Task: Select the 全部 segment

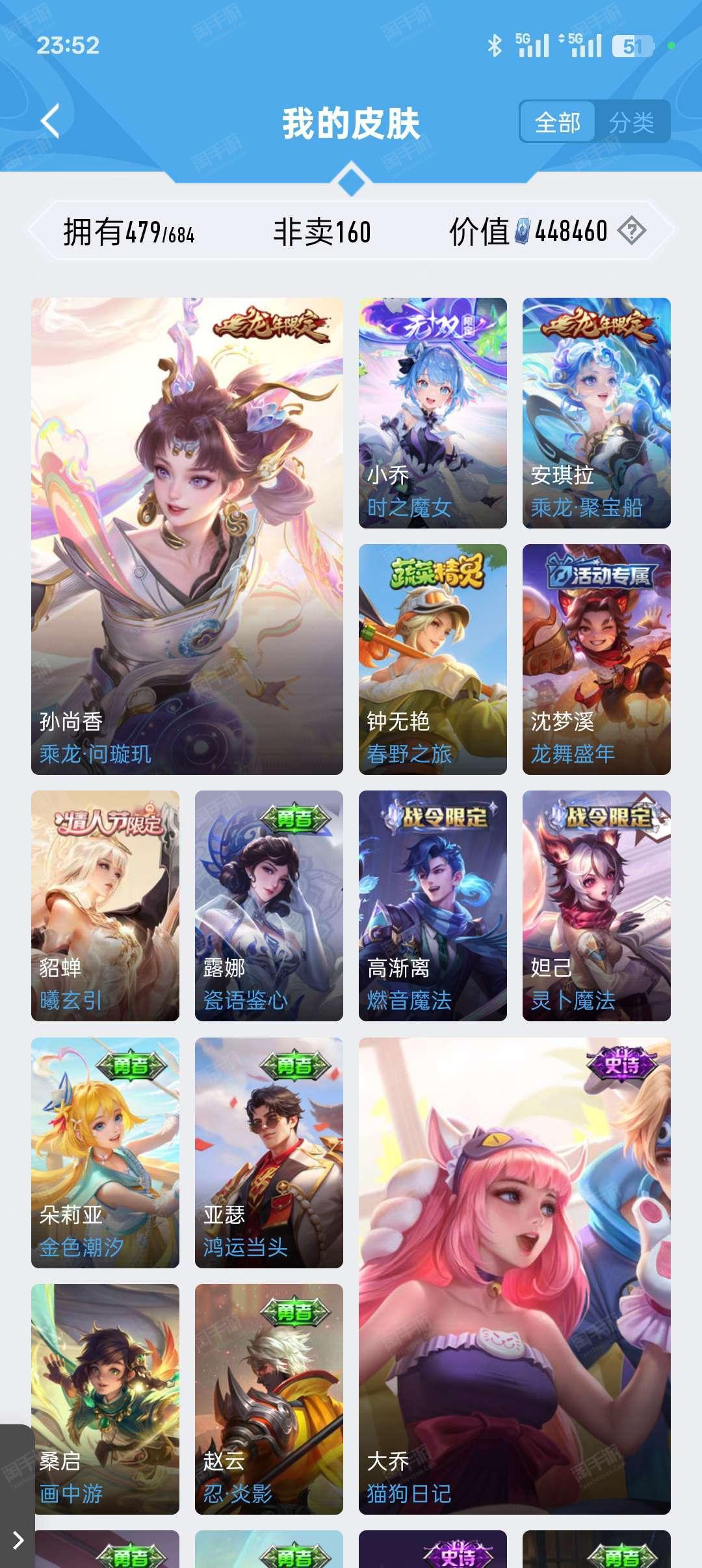Action: point(558,122)
